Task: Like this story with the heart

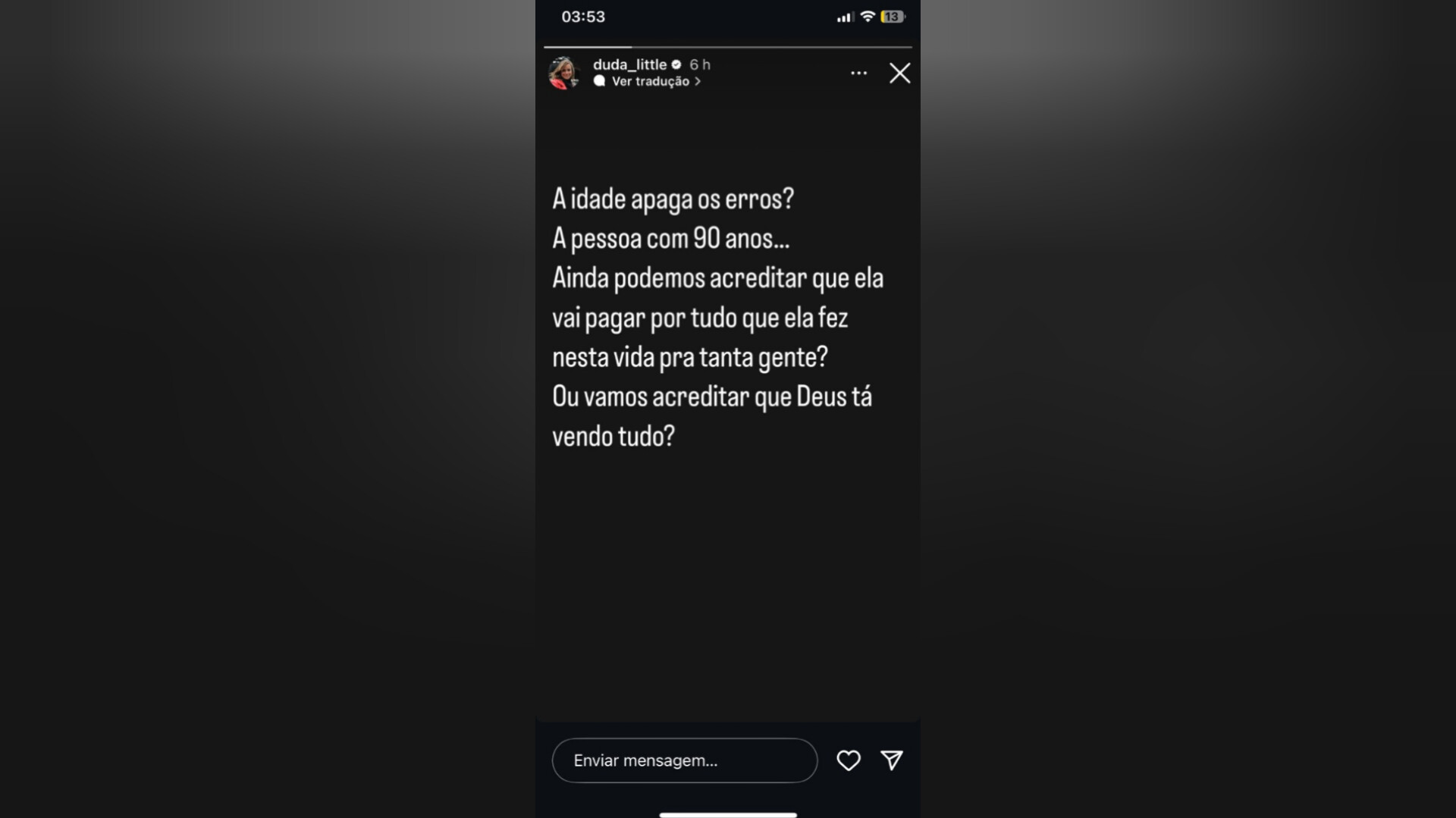Action: (848, 760)
